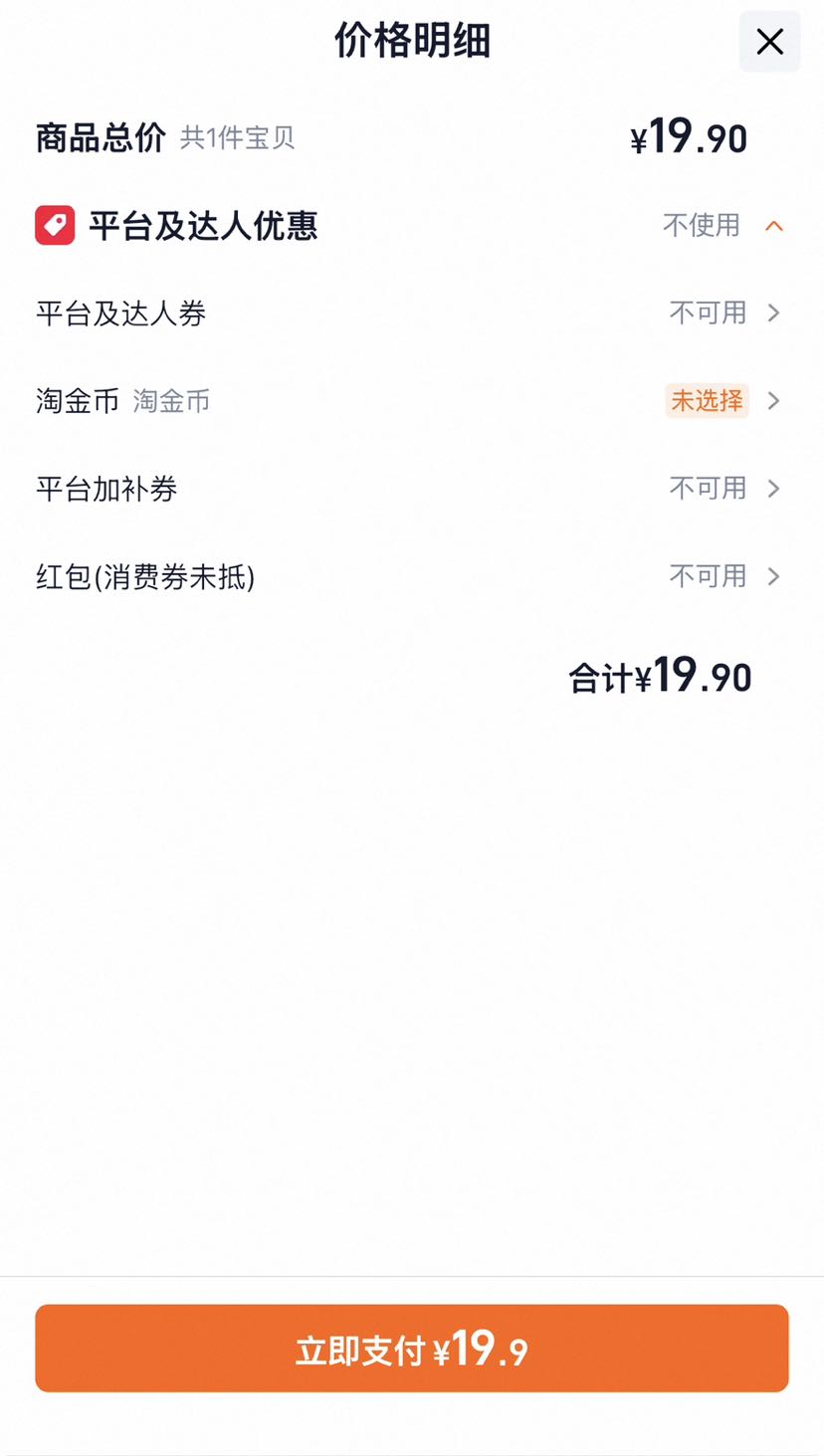This screenshot has width=824, height=1456.
Task: Open the 淘金币 row marked 未选择
Action: click(x=411, y=401)
